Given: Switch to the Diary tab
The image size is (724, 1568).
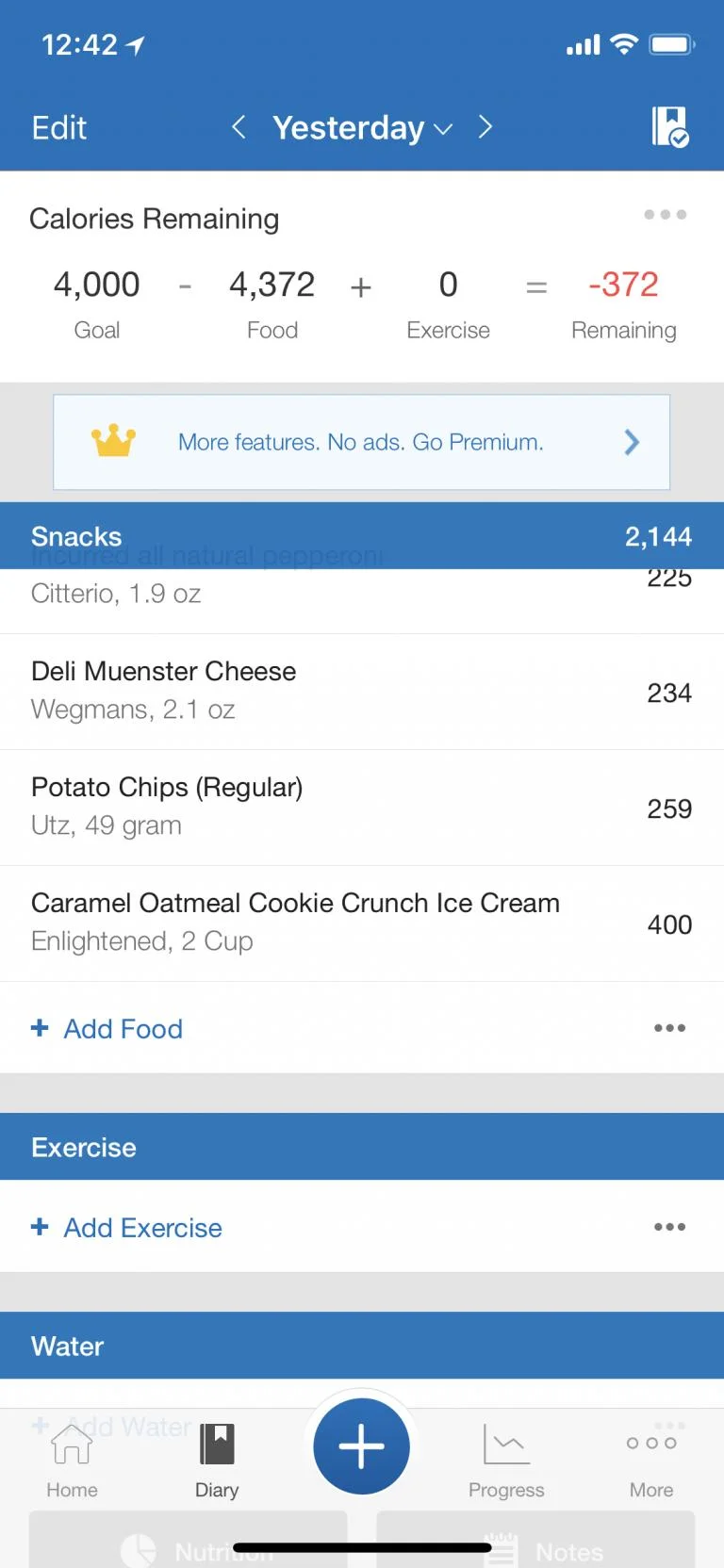Looking at the screenshot, I should point(217,1459).
